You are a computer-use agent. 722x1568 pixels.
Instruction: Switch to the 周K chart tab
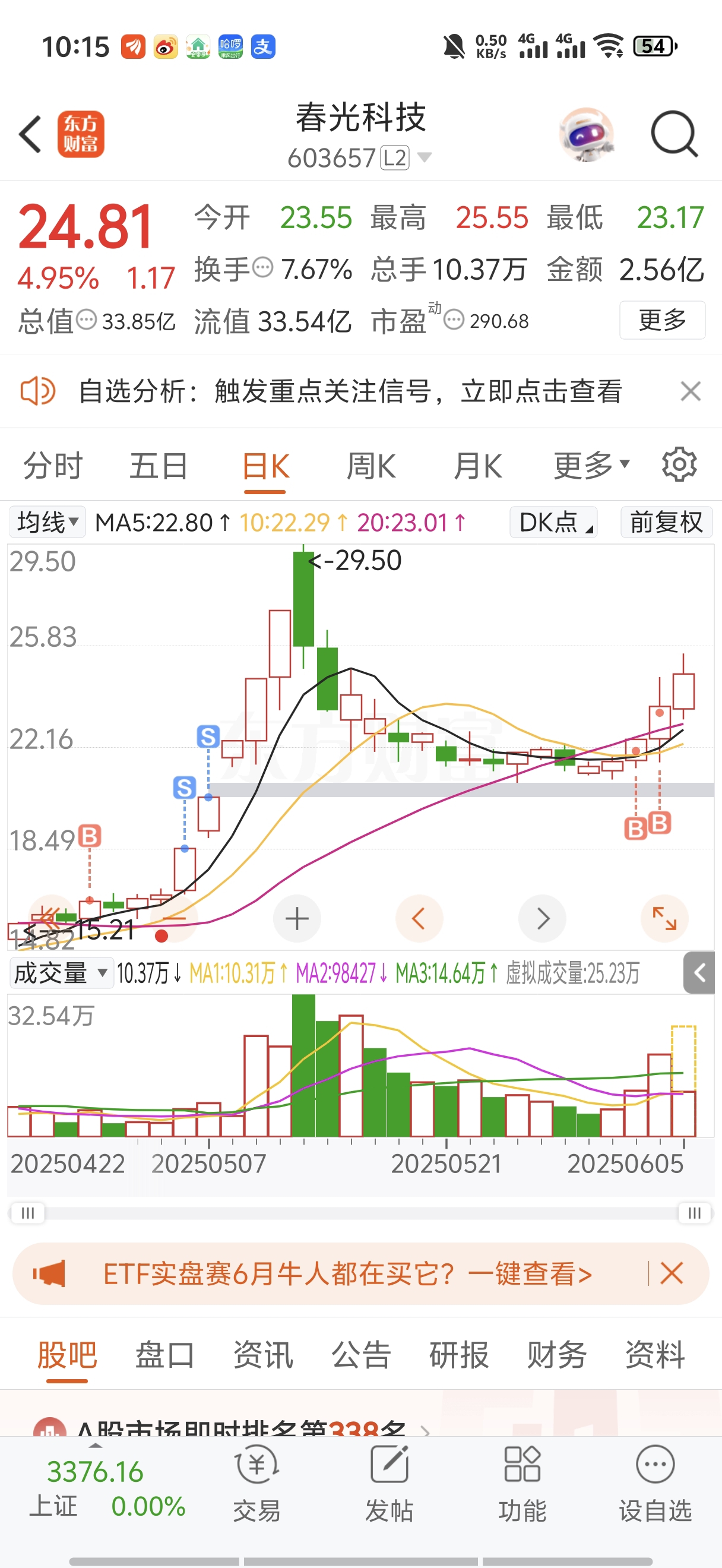click(x=371, y=466)
